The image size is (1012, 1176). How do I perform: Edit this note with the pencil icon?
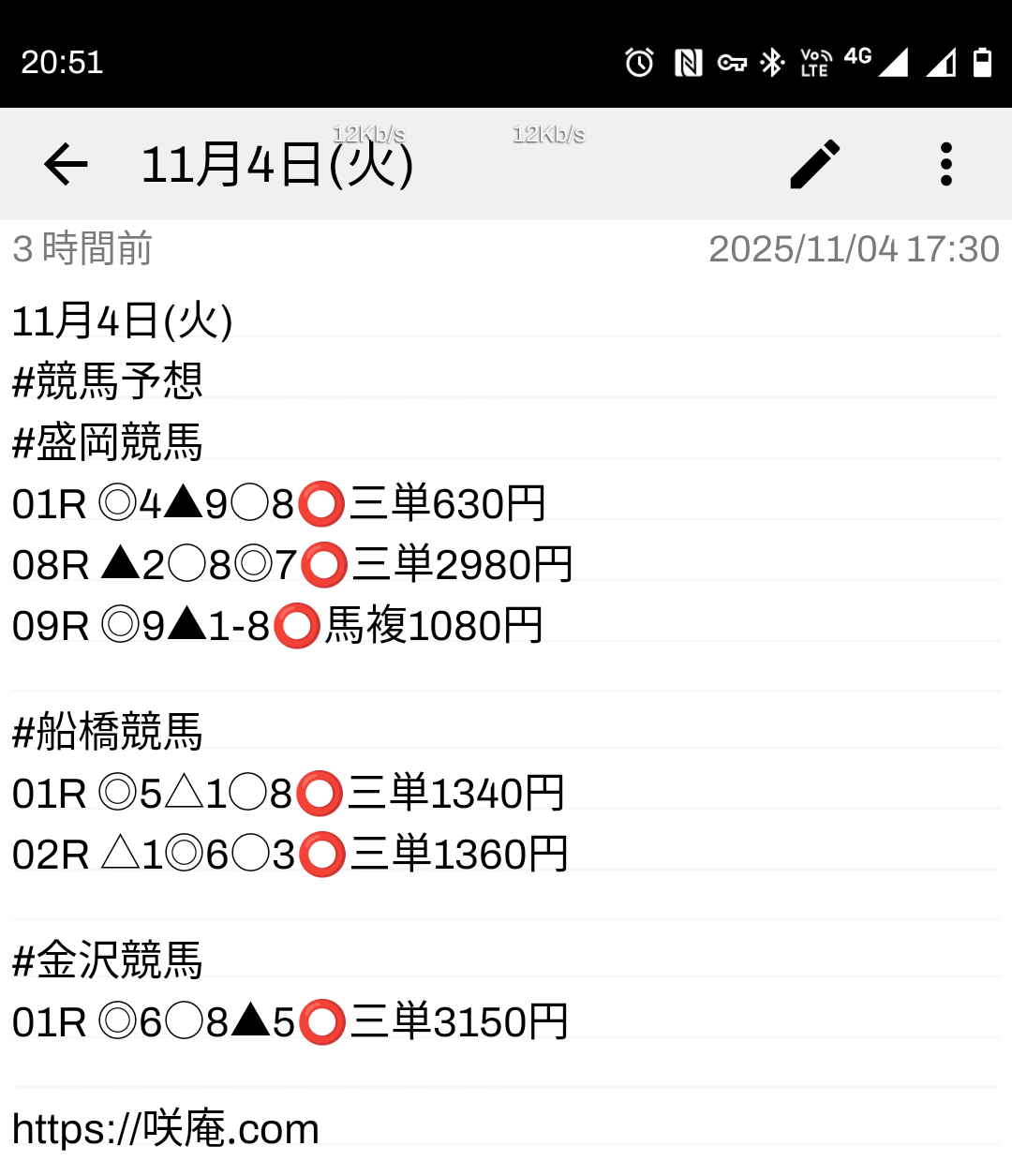(815, 165)
